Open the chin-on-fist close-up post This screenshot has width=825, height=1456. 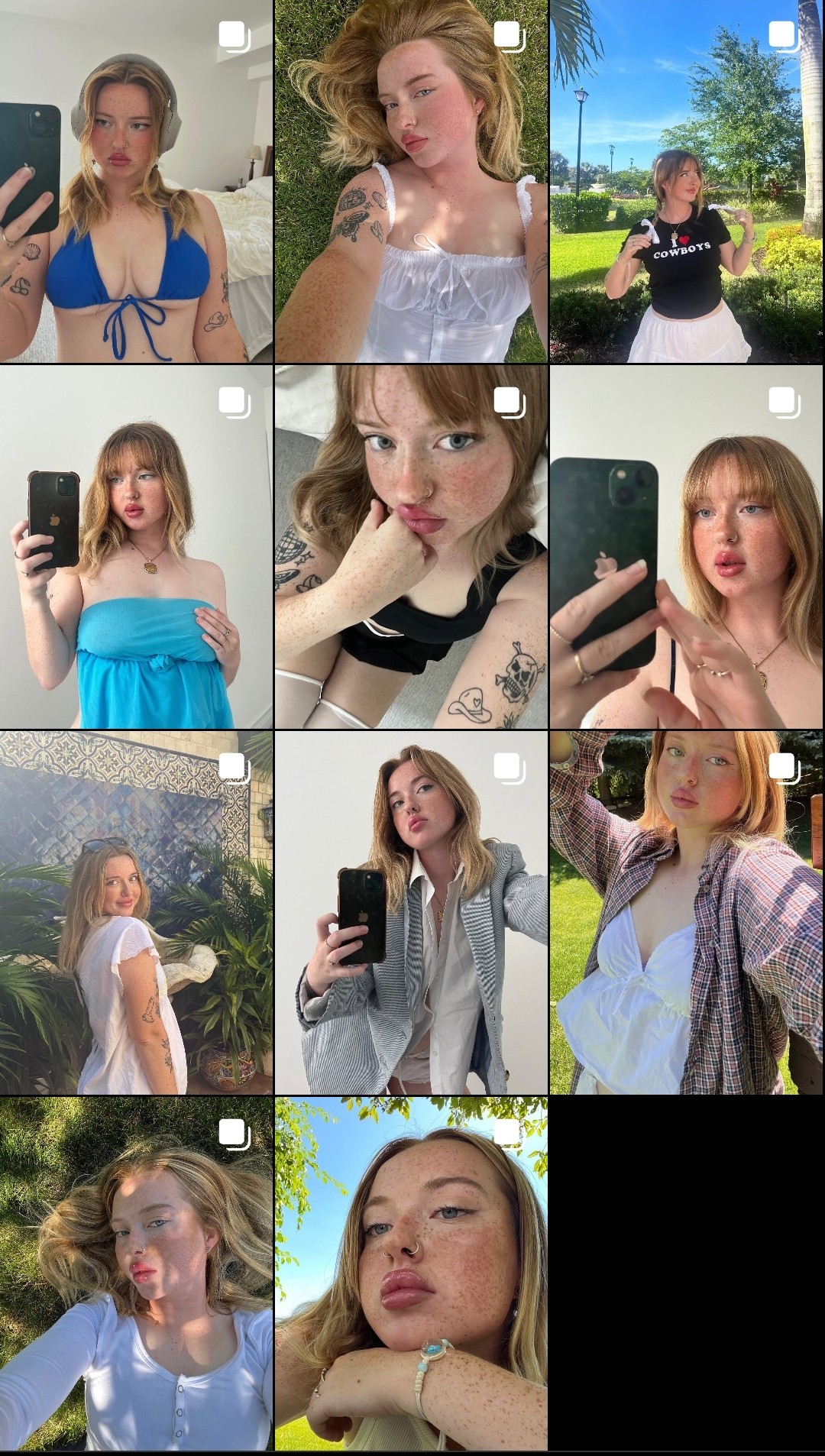tap(411, 547)
